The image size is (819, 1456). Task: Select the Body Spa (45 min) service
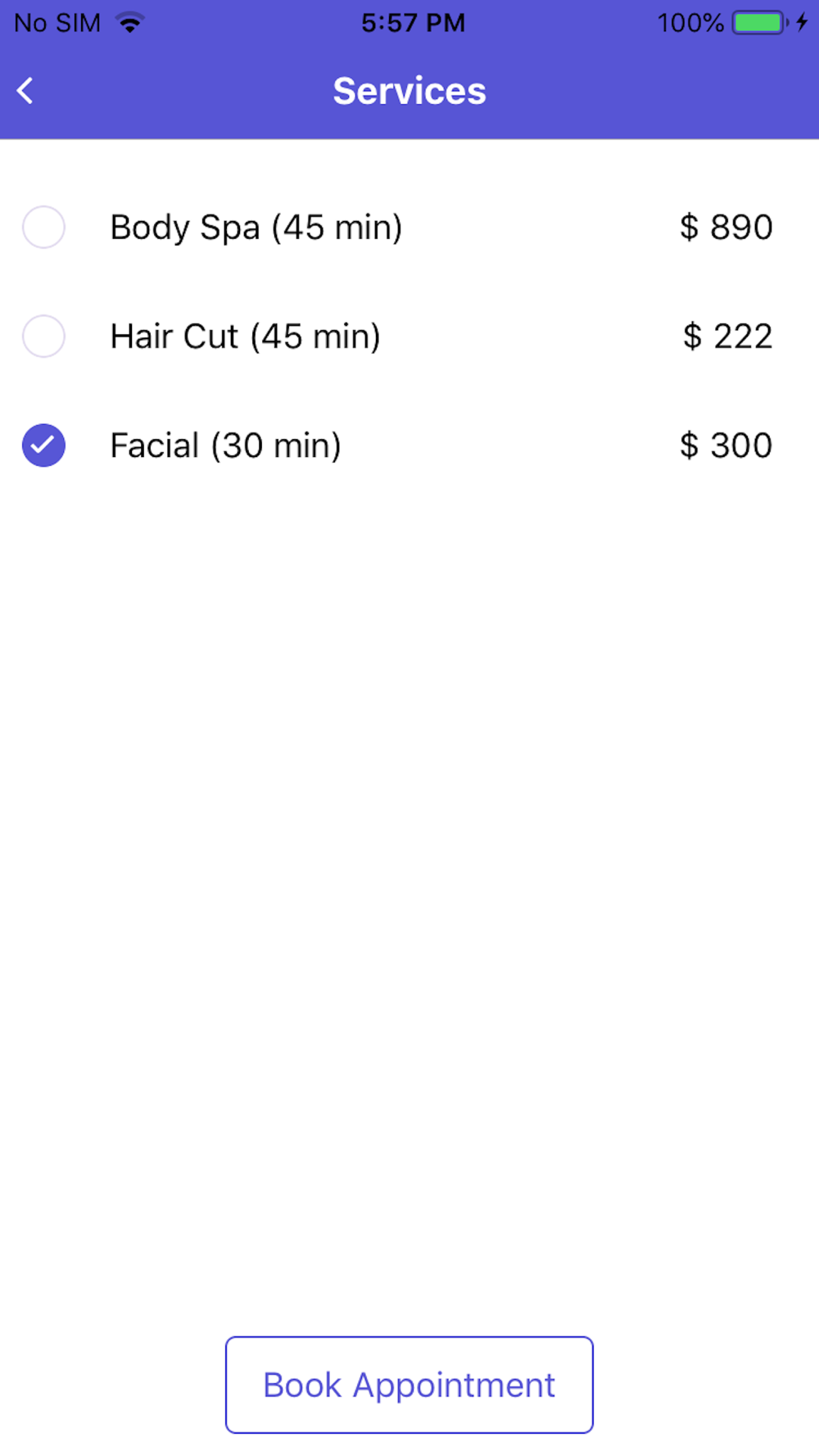(43, 227)
